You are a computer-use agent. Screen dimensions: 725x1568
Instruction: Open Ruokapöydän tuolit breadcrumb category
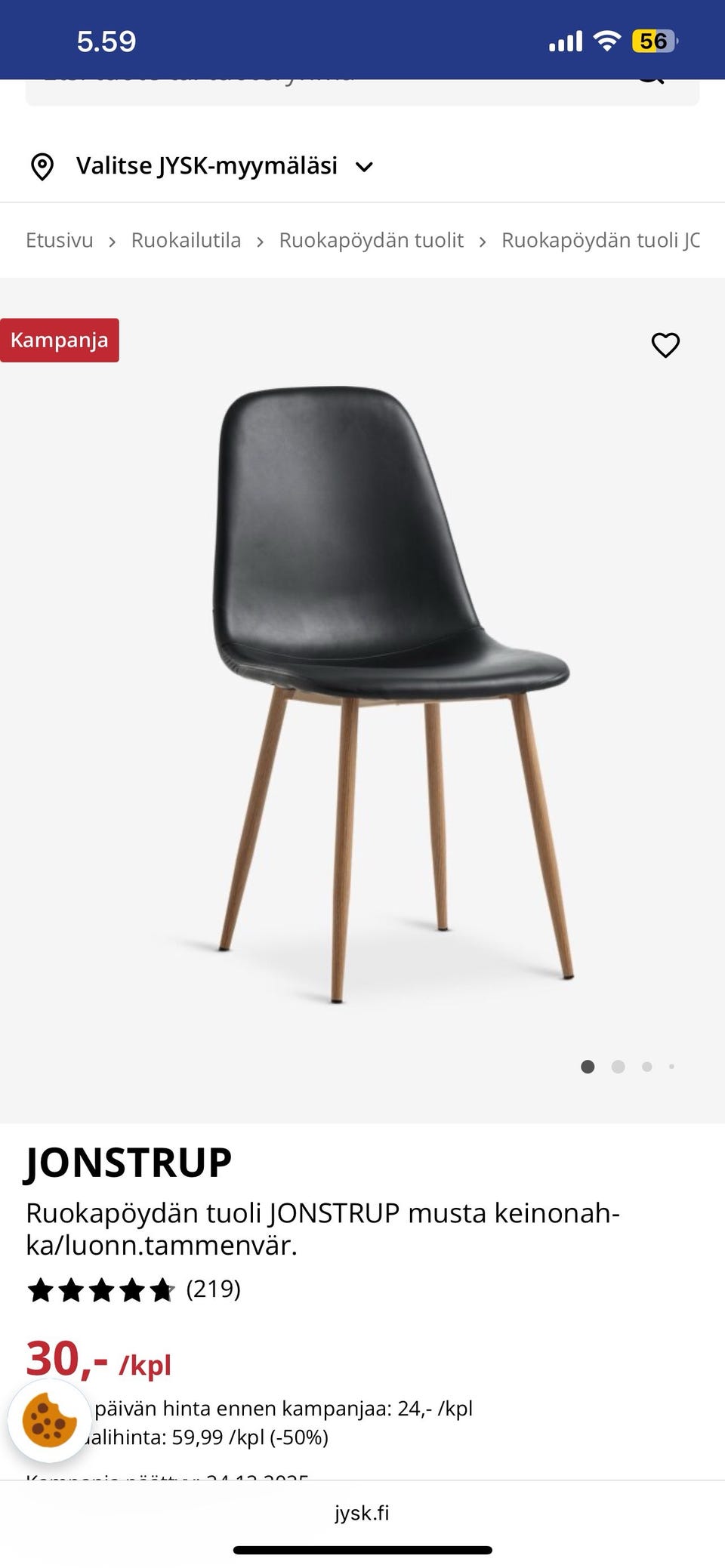371,240
